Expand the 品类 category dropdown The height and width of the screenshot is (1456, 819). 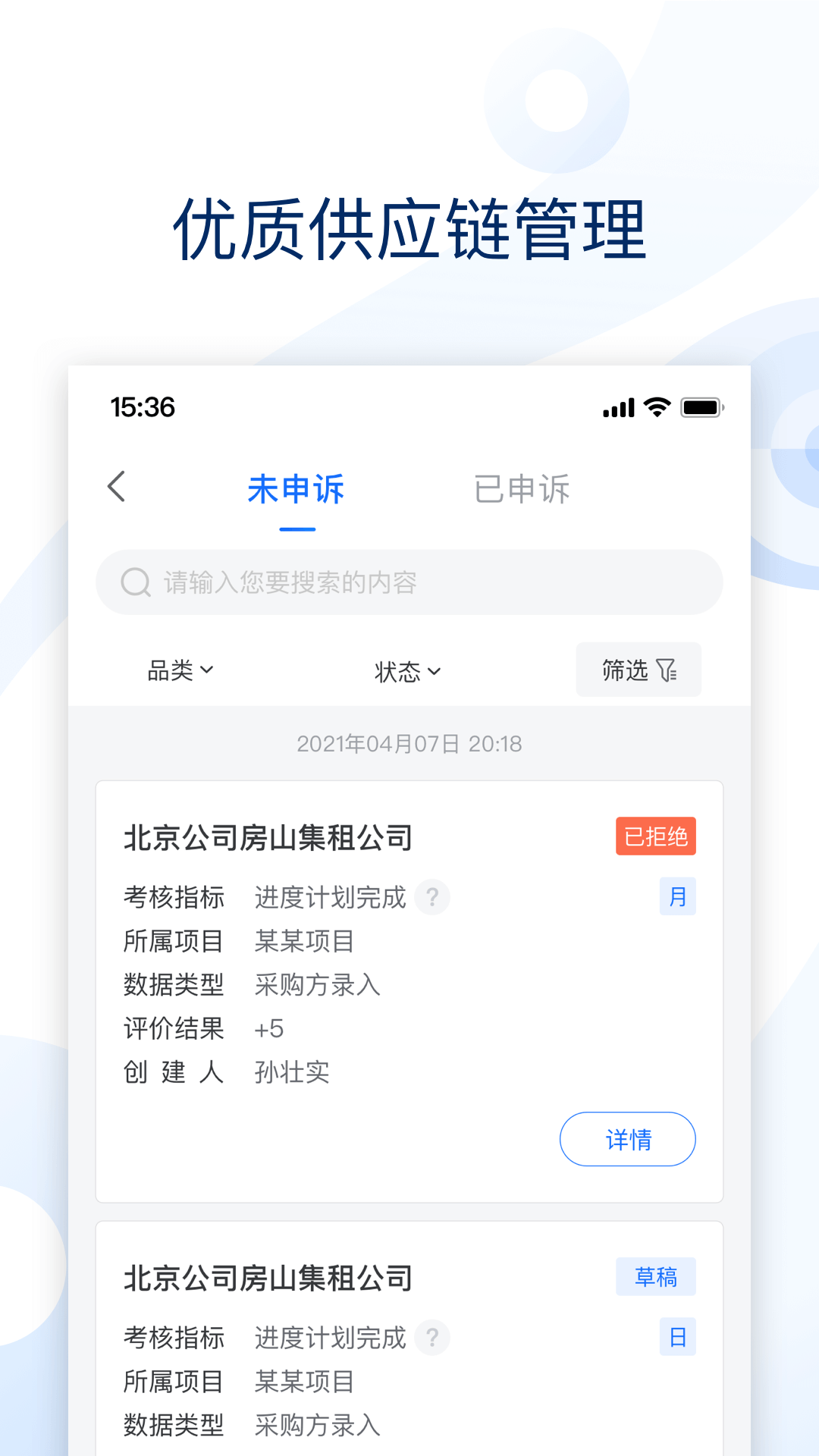click(x=180, y=670)
